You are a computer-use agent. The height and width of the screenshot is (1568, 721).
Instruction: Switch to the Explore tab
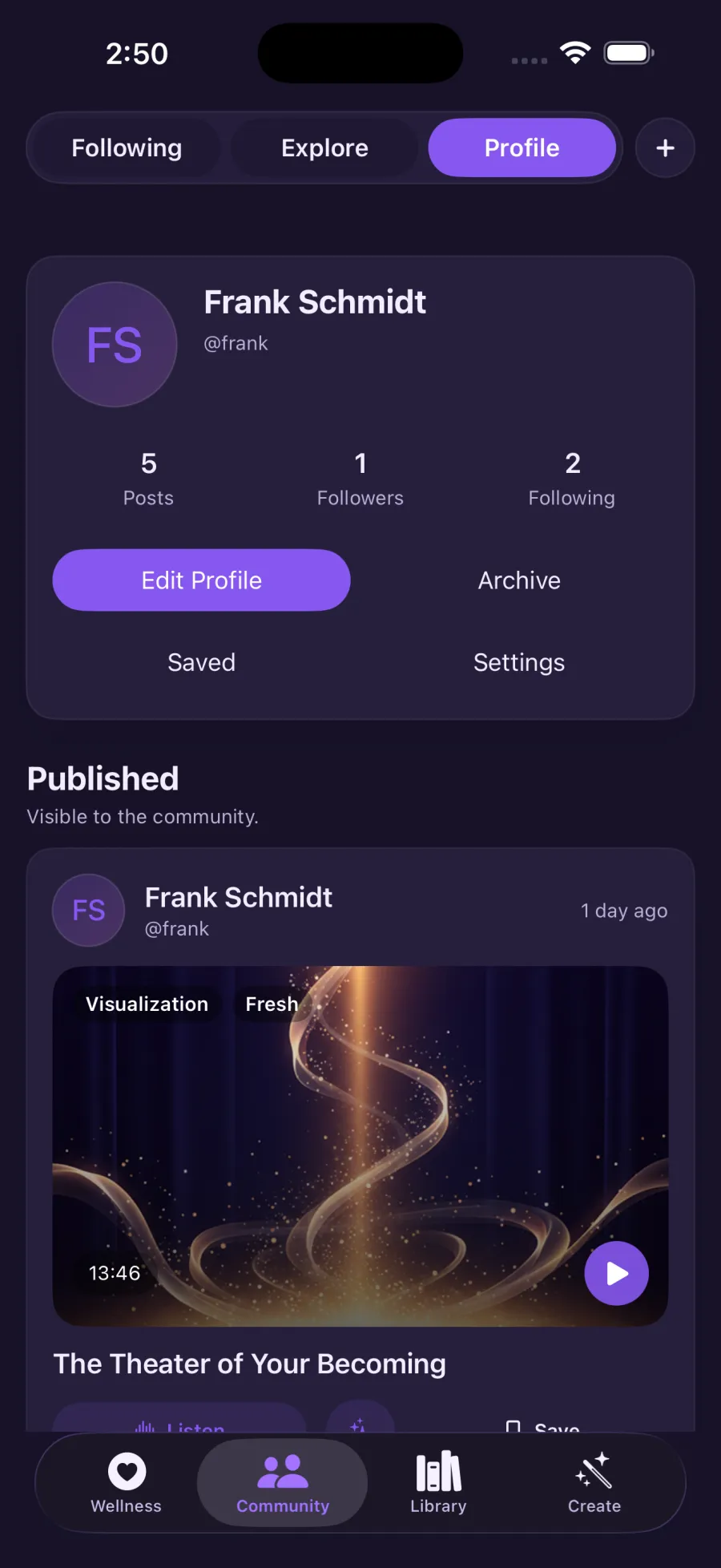pyautogui.click(x=324, y=148)
